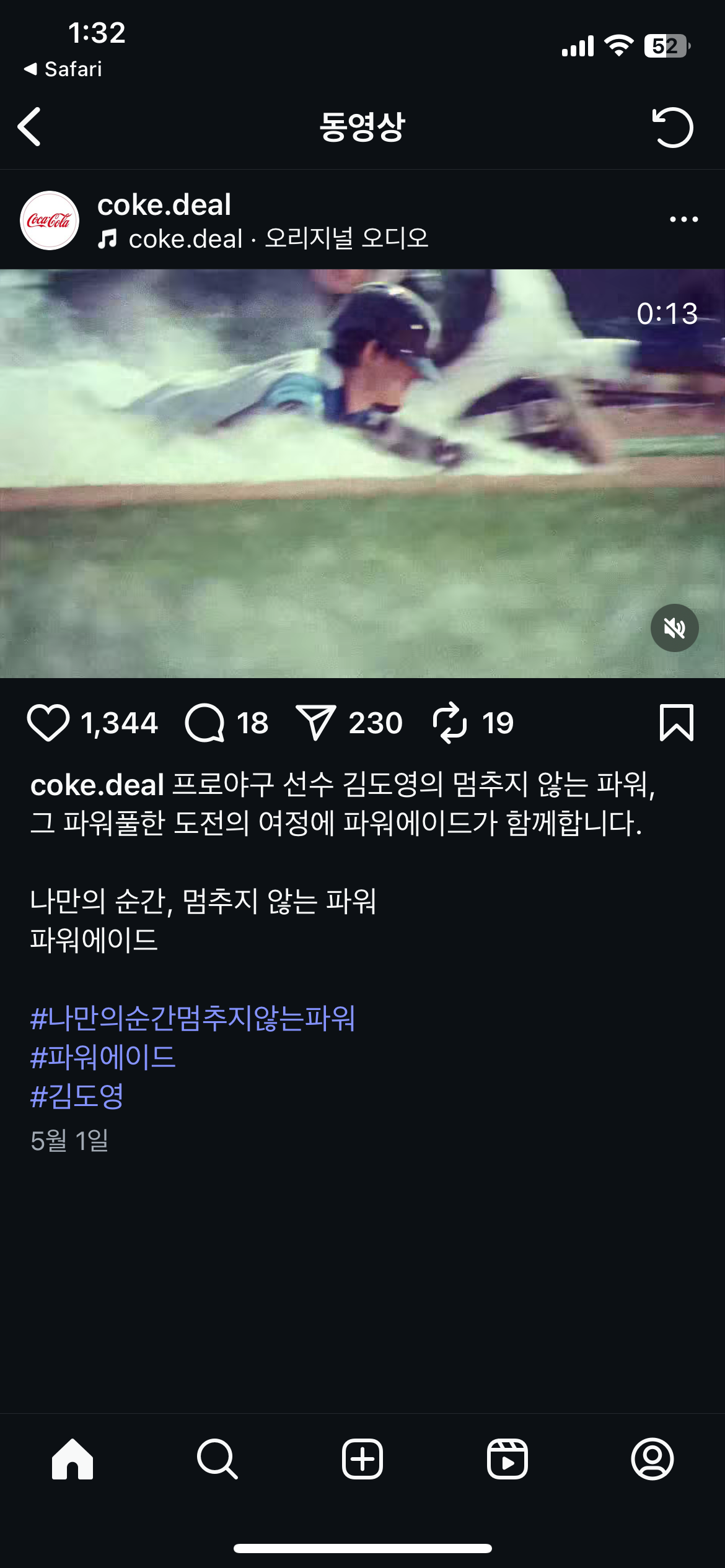Open the coke.deal profile picture

pos(50,220)
